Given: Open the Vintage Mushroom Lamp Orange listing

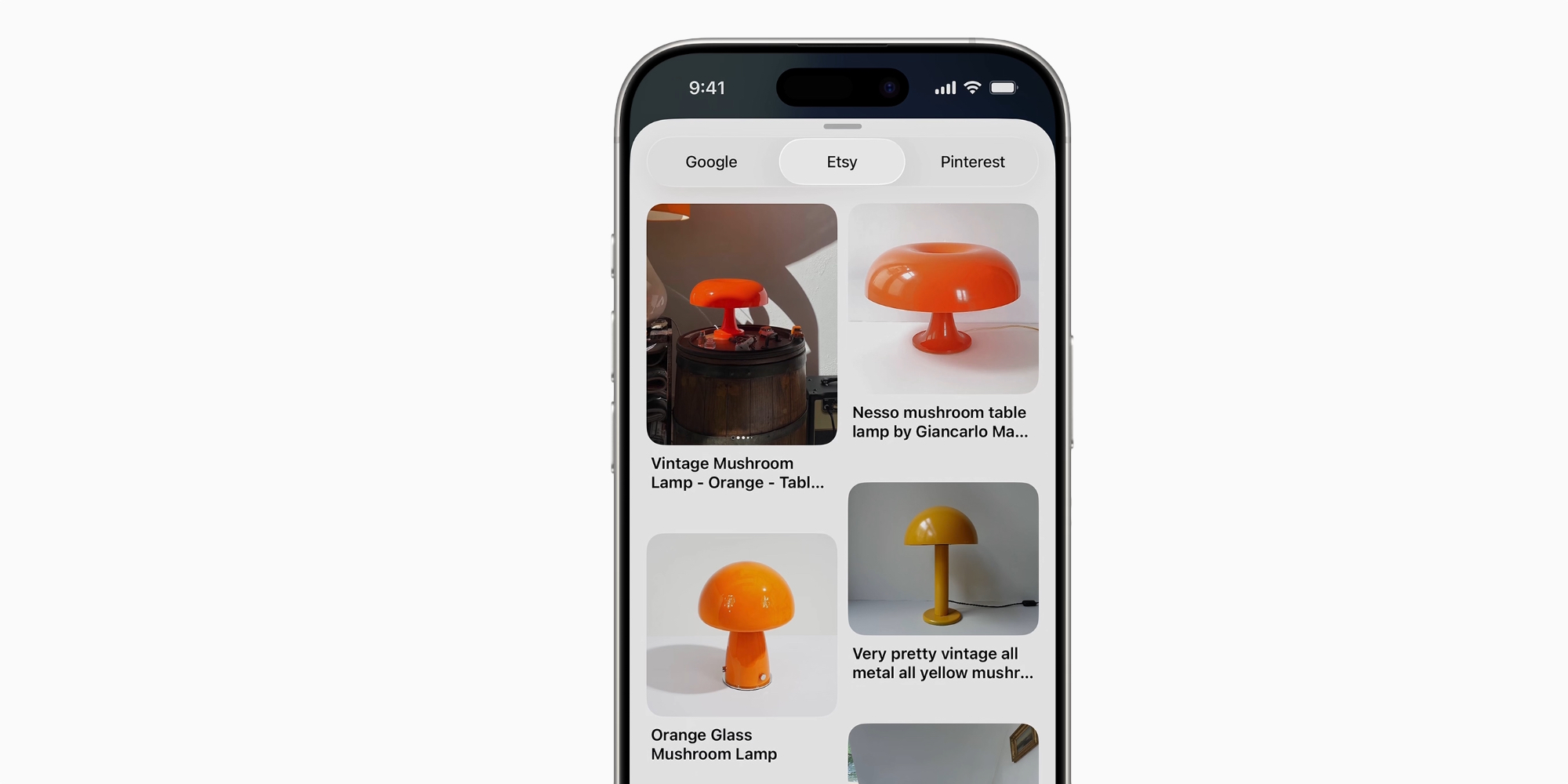Looking at the screenshot, I should pyautogui.click(x=742, y=325).
